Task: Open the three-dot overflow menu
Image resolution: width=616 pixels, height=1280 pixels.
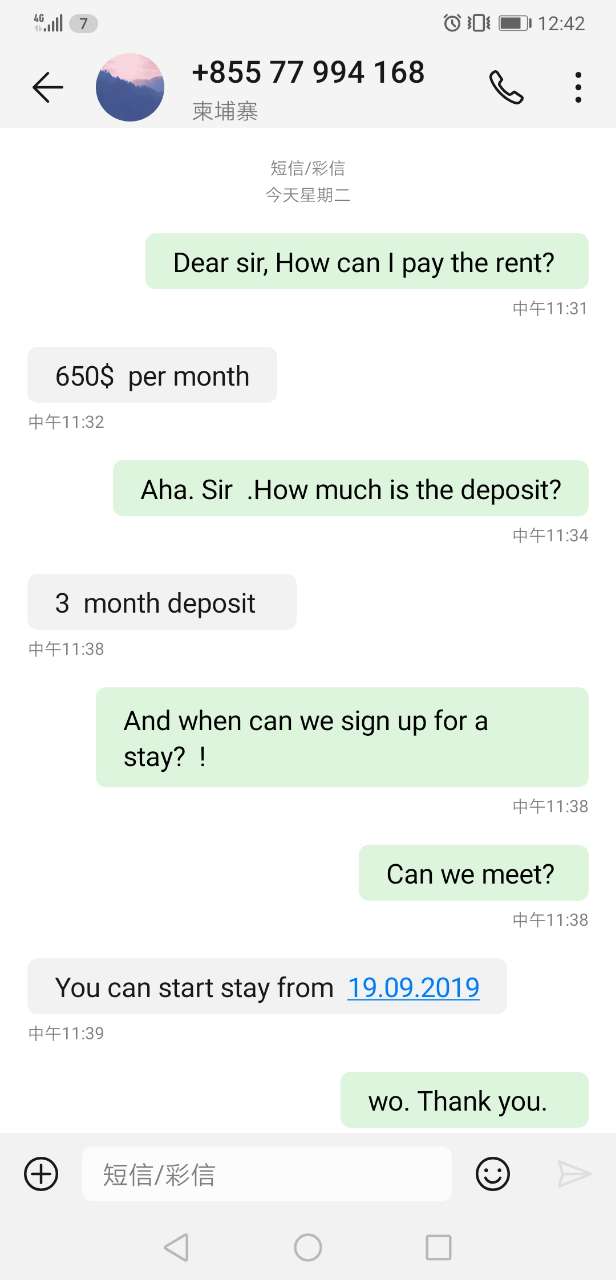Action: click(x=578, y=88)
